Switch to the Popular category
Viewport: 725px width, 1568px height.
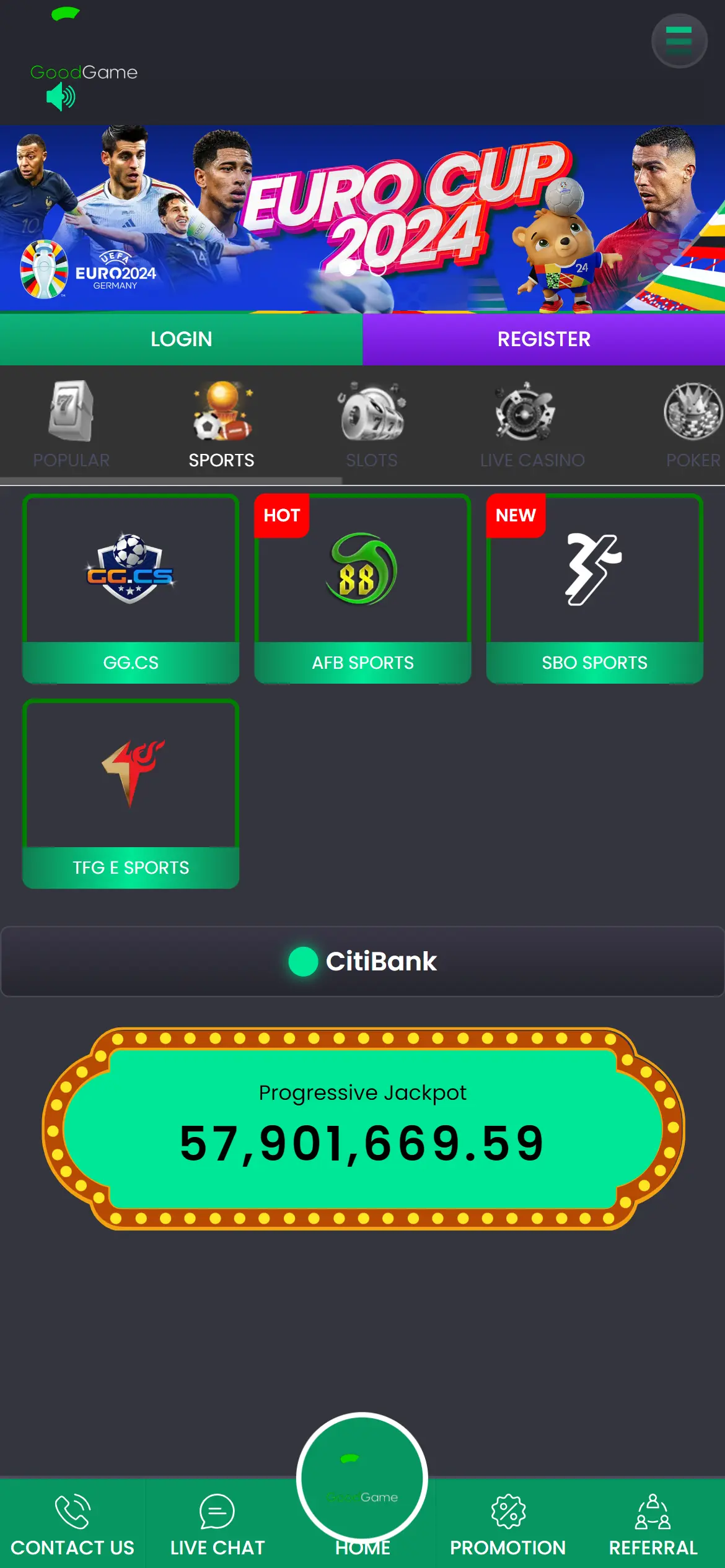pyautogui.click(x=71, y=423)
